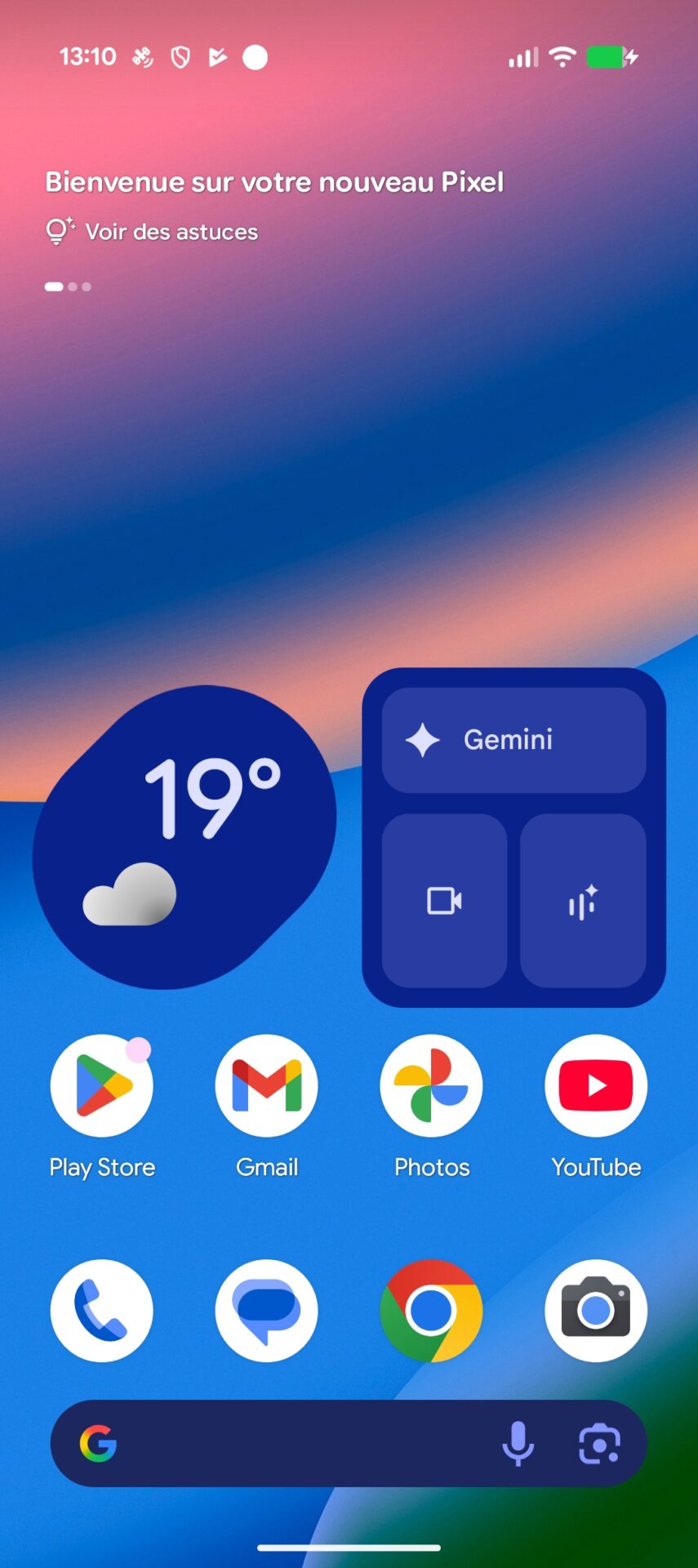Open Gemini from the widget
This screenshot has height=1568, width=698.
(x=514, y=740)
